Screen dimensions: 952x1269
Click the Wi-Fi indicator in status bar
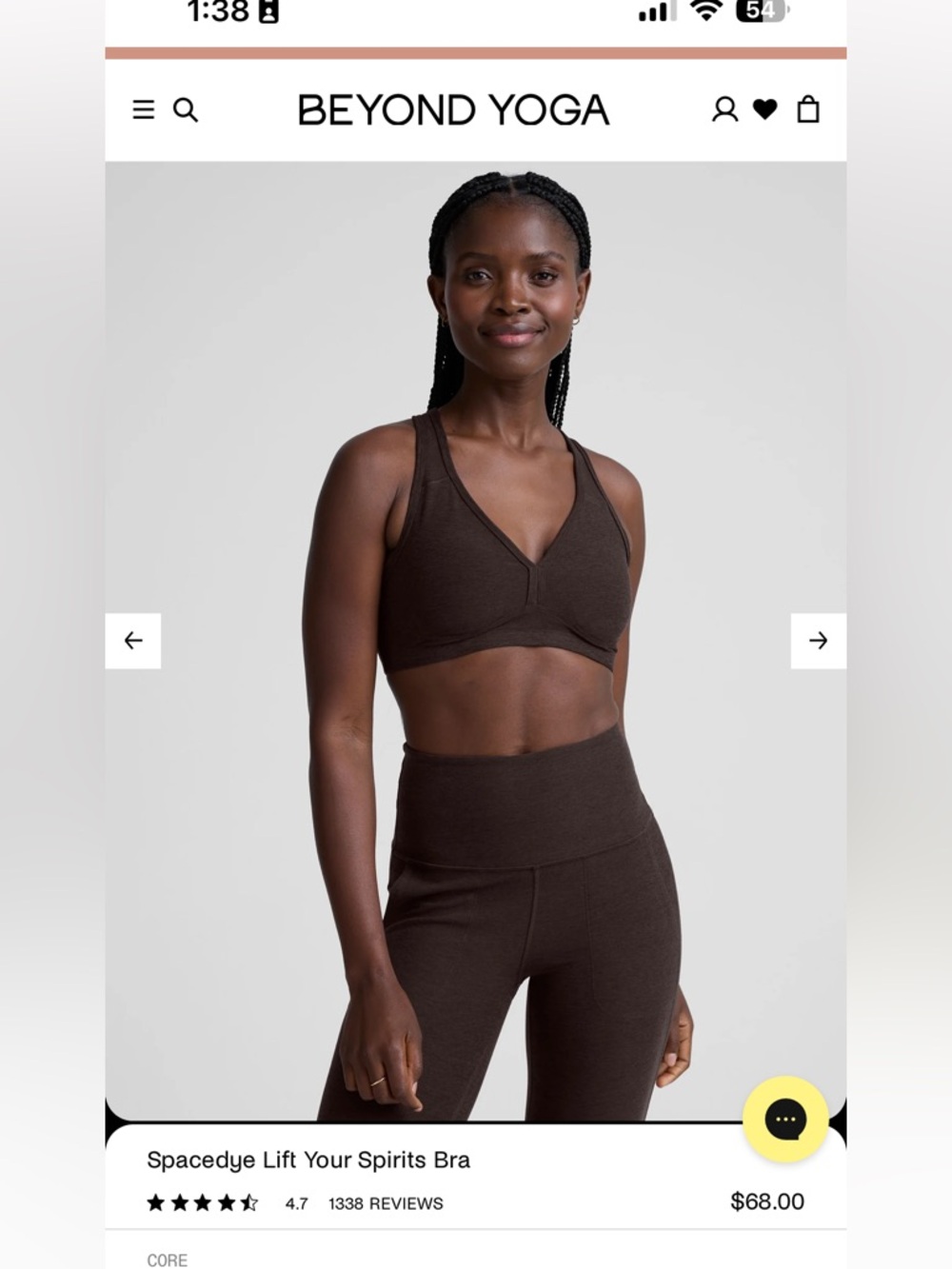pyautogui.click(x=705, y=13)
